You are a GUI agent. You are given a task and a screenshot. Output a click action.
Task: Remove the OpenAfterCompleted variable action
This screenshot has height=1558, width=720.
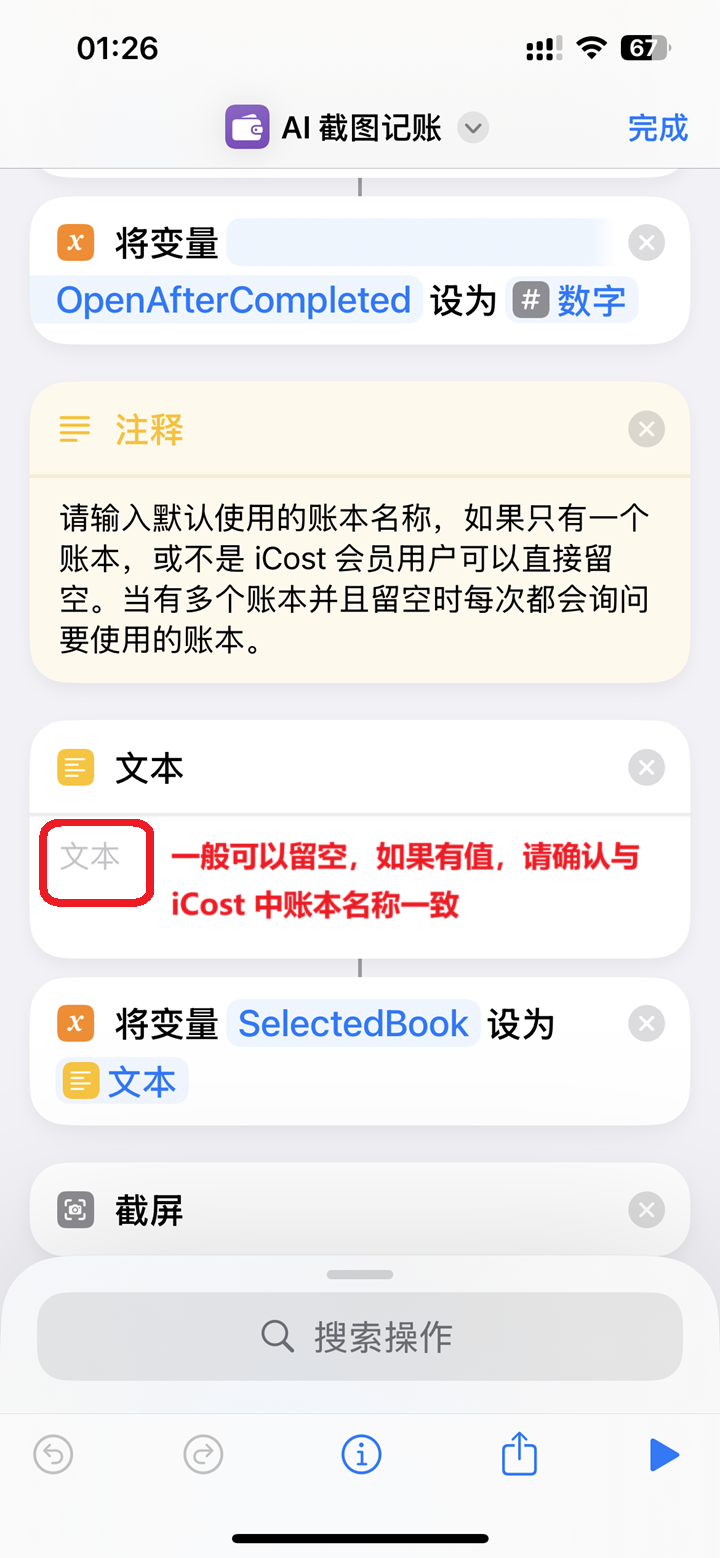(647, 243)
